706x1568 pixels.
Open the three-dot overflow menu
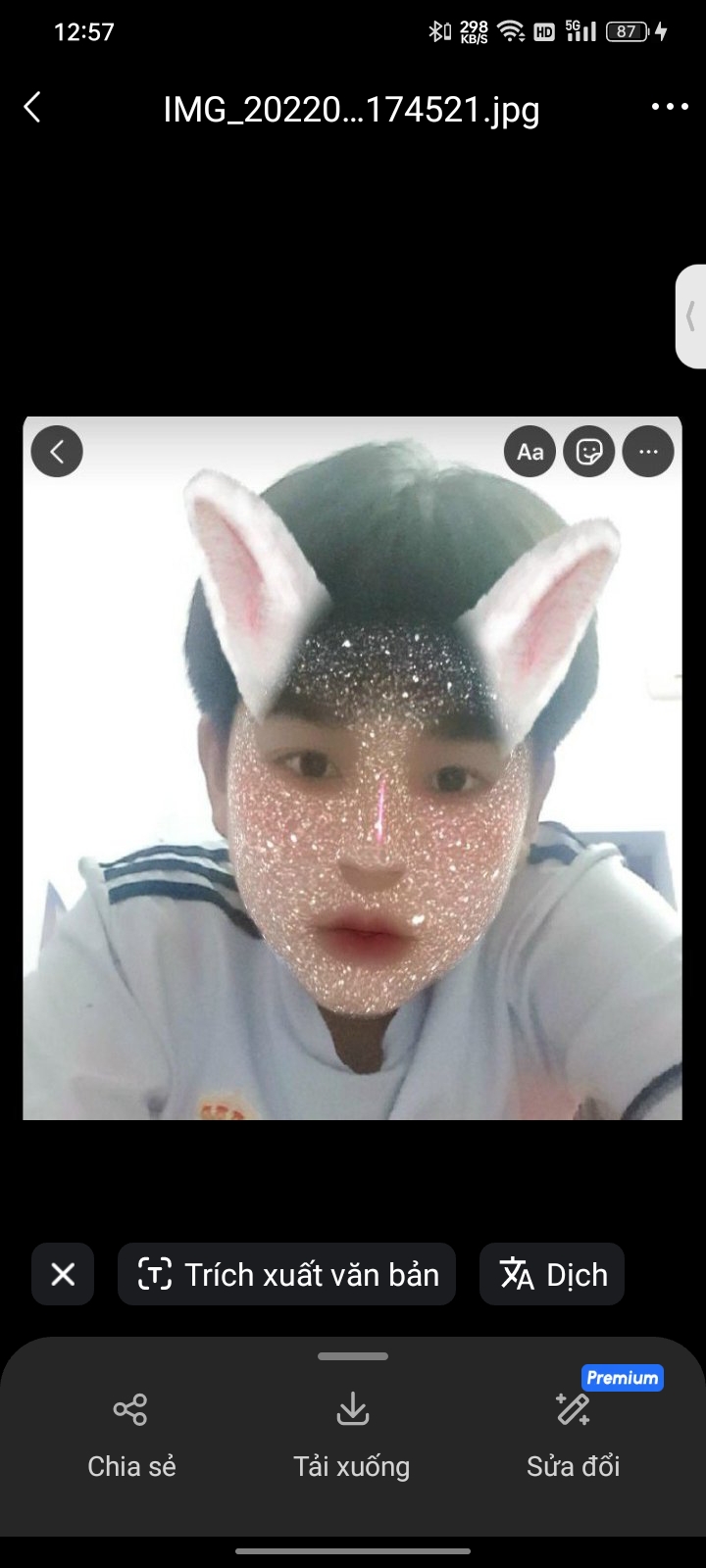click(x=670, y=107)
